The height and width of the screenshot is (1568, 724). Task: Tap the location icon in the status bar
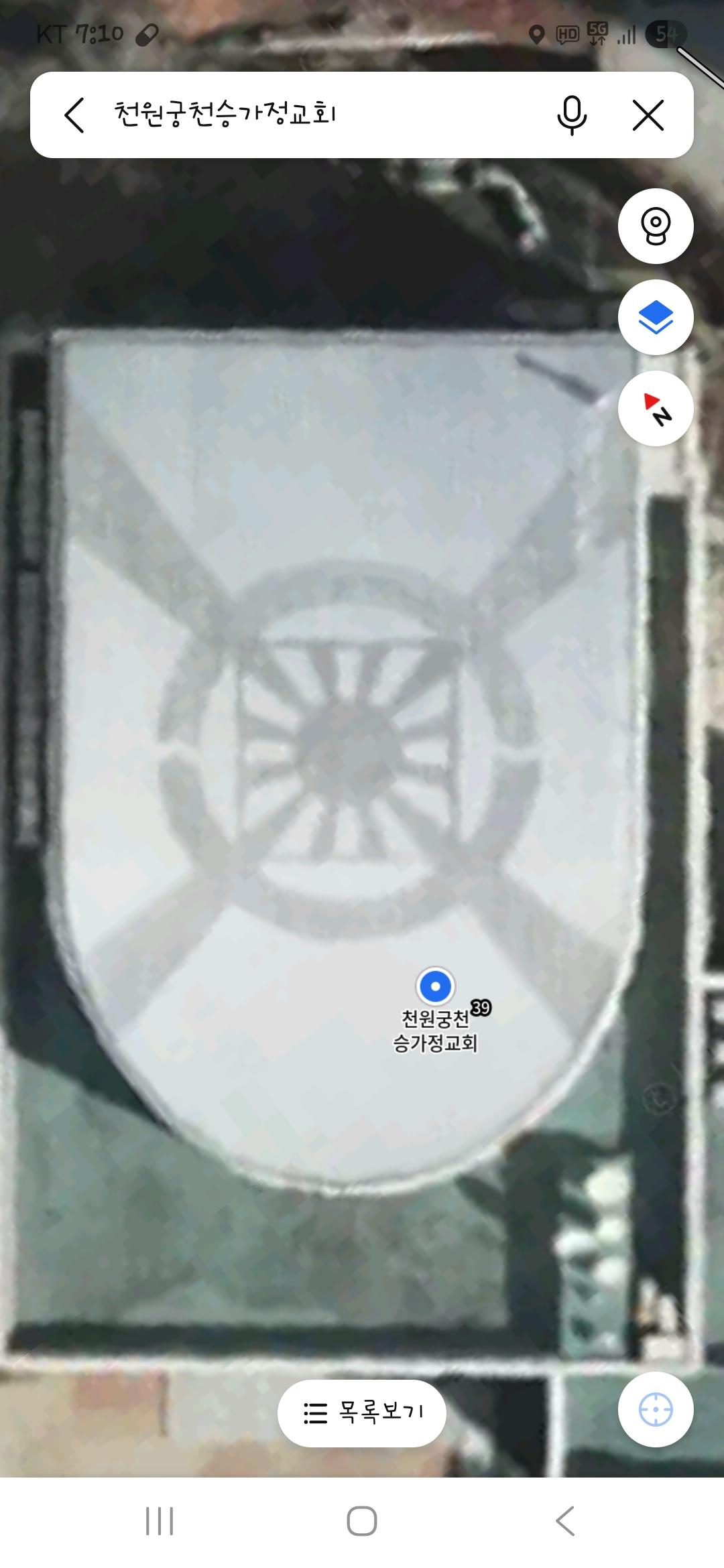click(x=538, y=32)
